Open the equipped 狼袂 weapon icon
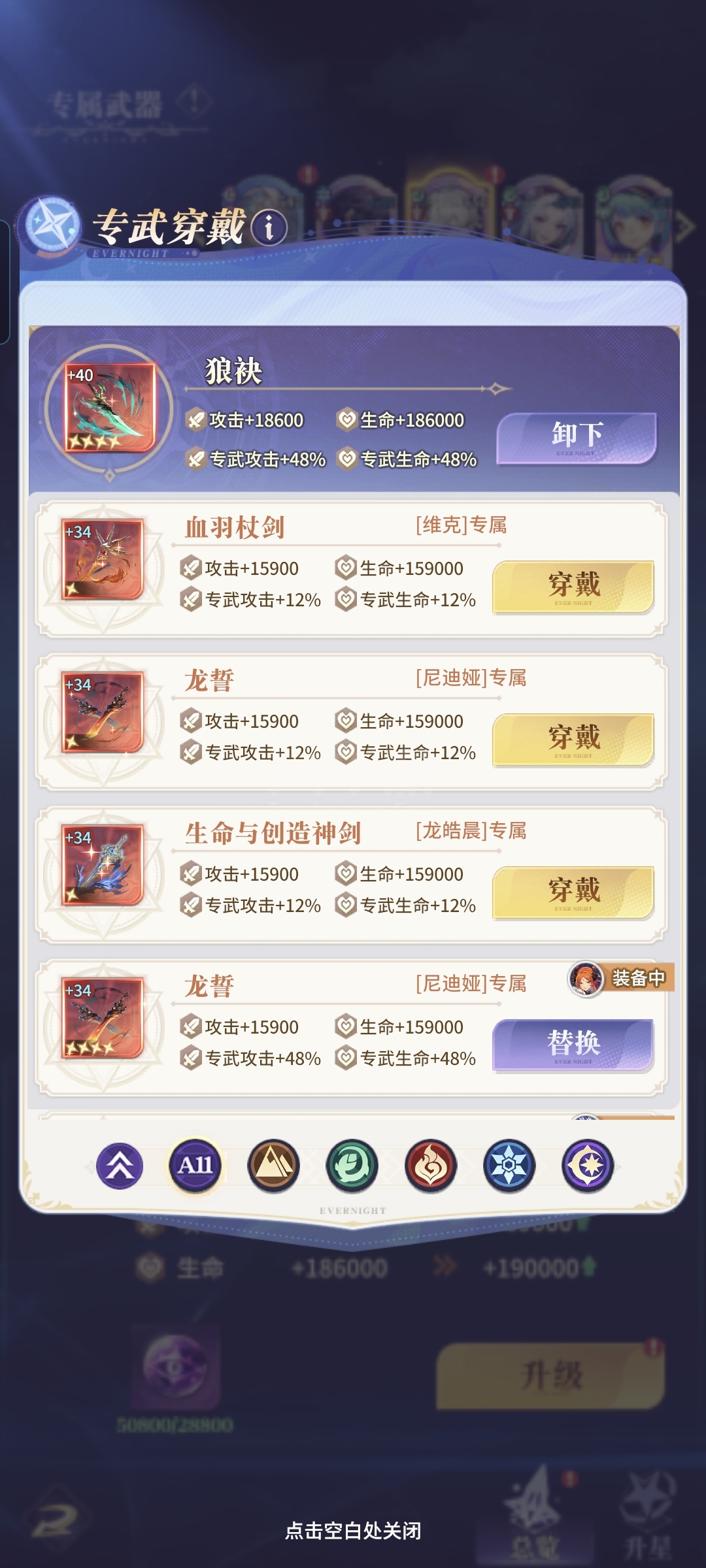706x1568 pixels. click(109, 408)
